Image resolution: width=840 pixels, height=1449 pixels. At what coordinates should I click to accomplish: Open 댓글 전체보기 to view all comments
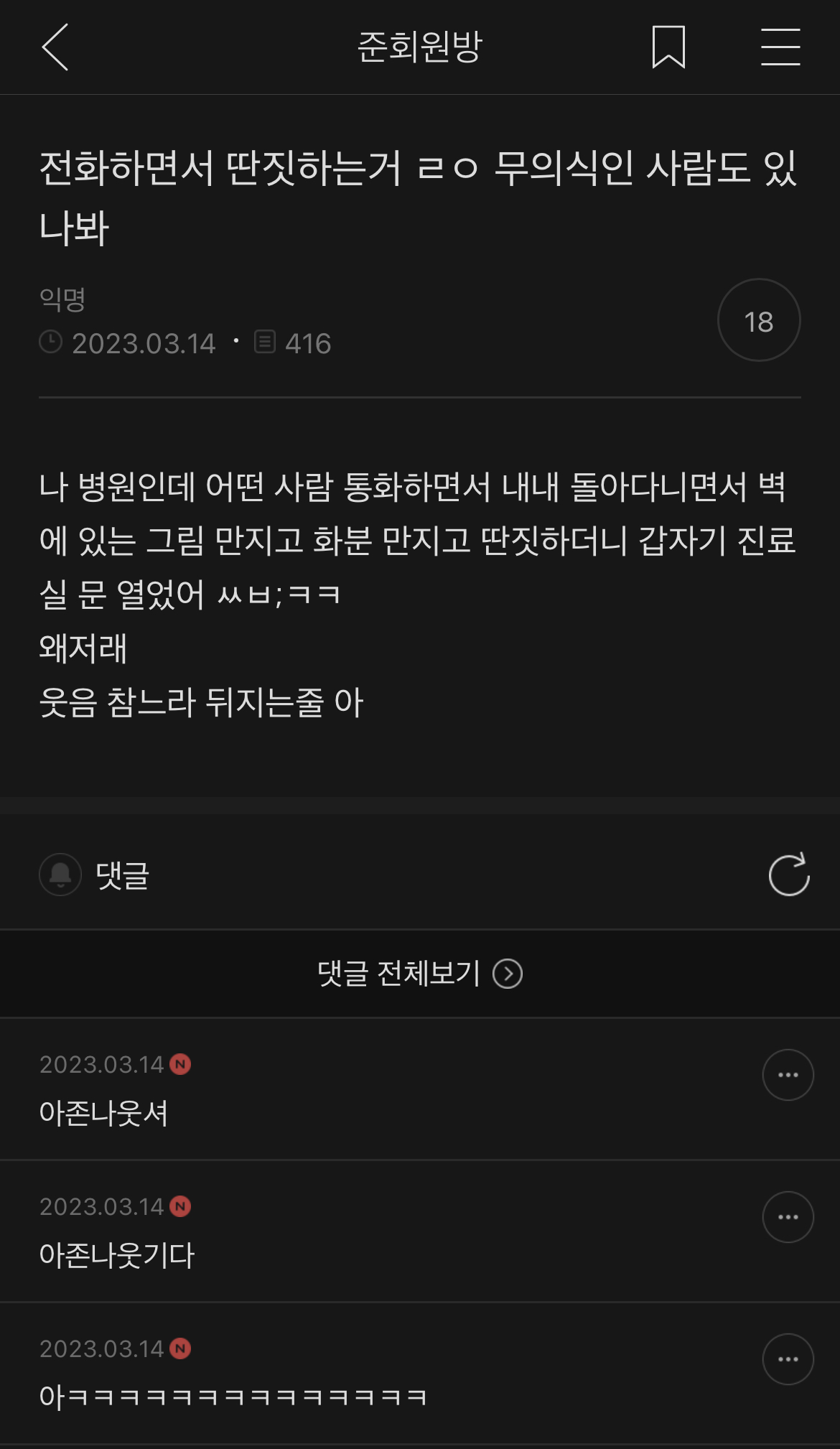coord(420,974)
